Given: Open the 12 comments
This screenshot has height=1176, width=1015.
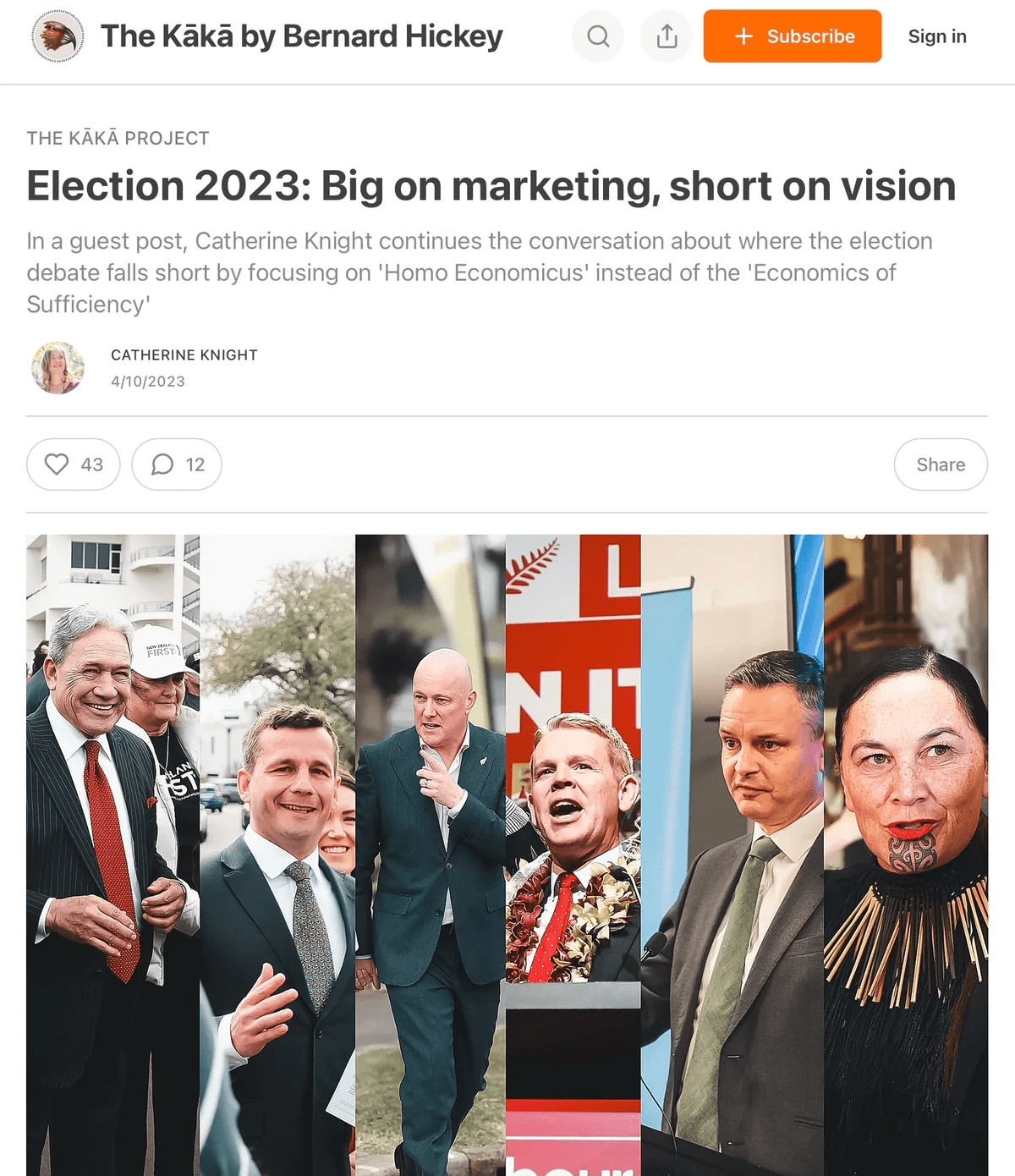Looking at the screenshot, I should (177, 464).
